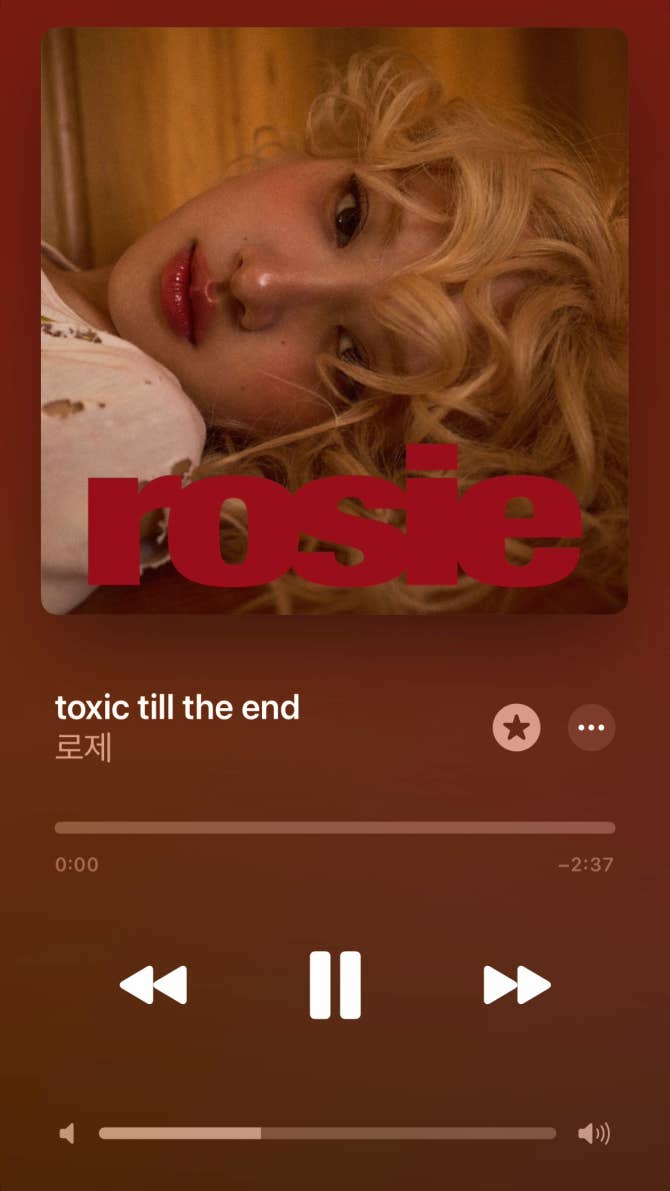This screenshot has height=1191, width=670.
Task: Tap the playback progress bar
Action: 335,828
